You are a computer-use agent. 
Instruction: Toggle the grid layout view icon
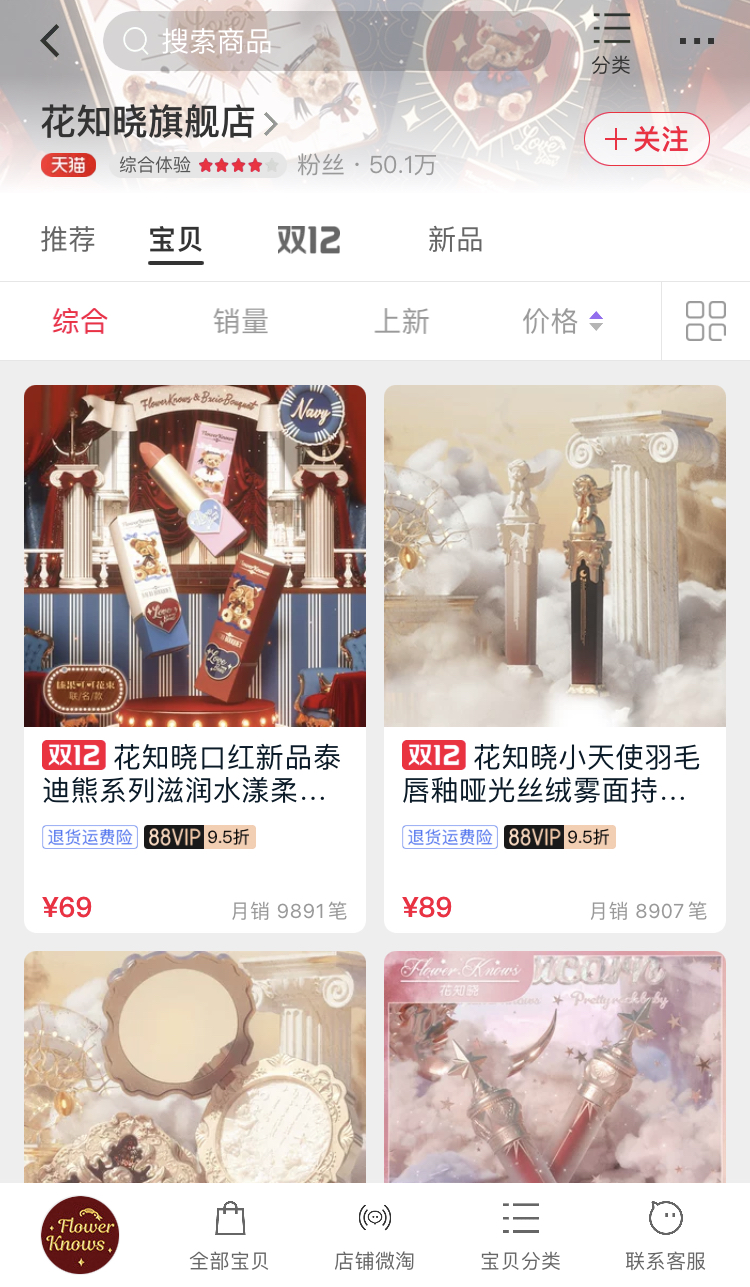705,321
